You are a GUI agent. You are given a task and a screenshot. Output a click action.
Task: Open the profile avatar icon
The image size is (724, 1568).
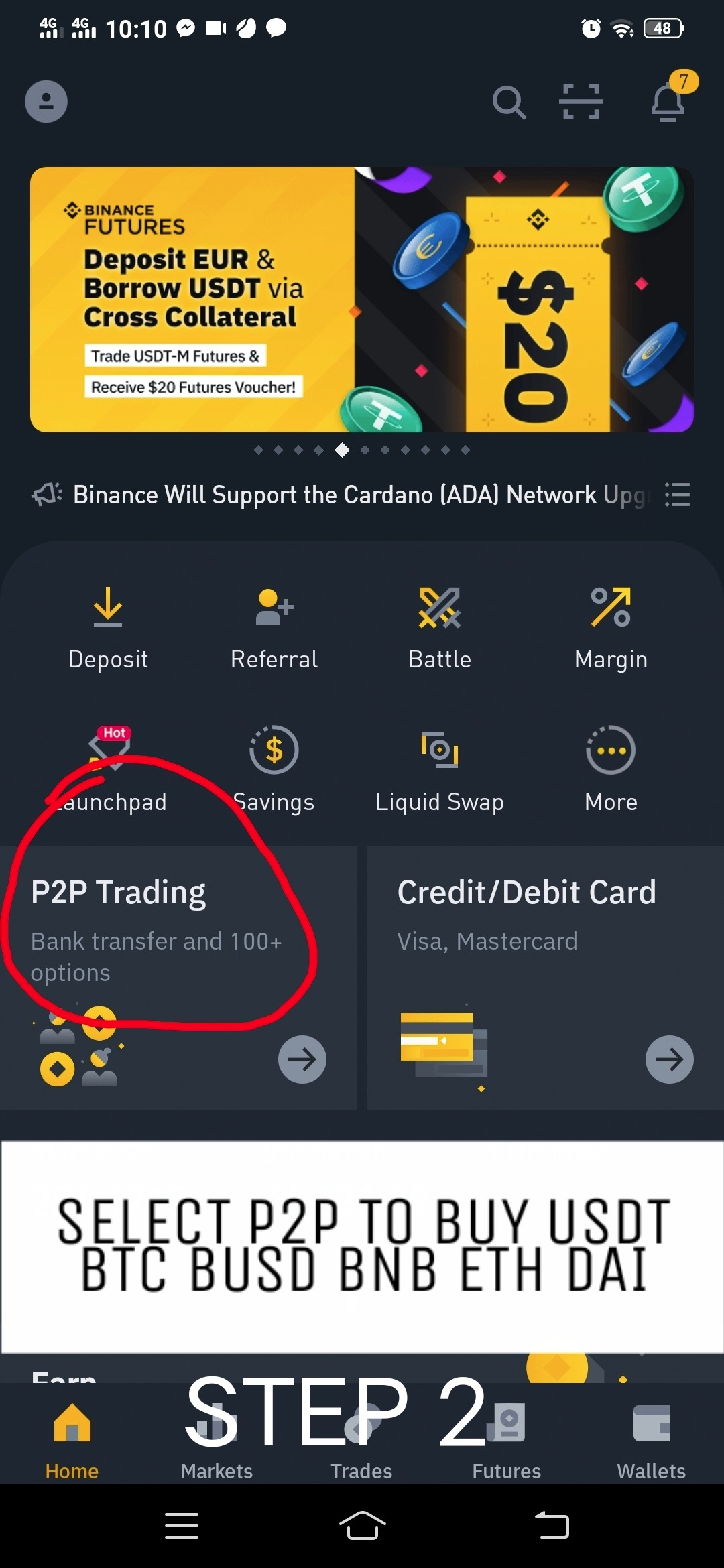click(x=46, y=102)
